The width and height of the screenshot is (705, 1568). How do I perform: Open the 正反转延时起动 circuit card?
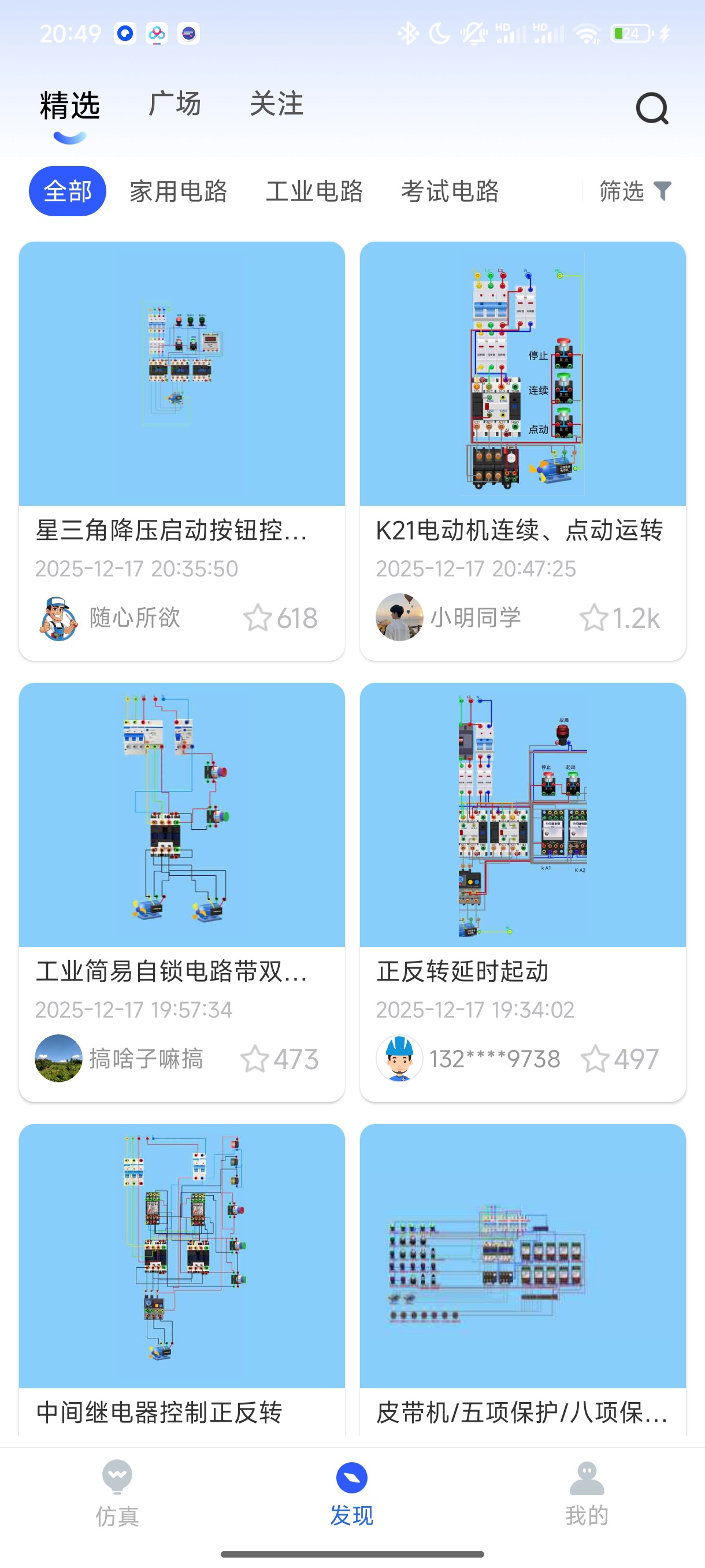522,815
